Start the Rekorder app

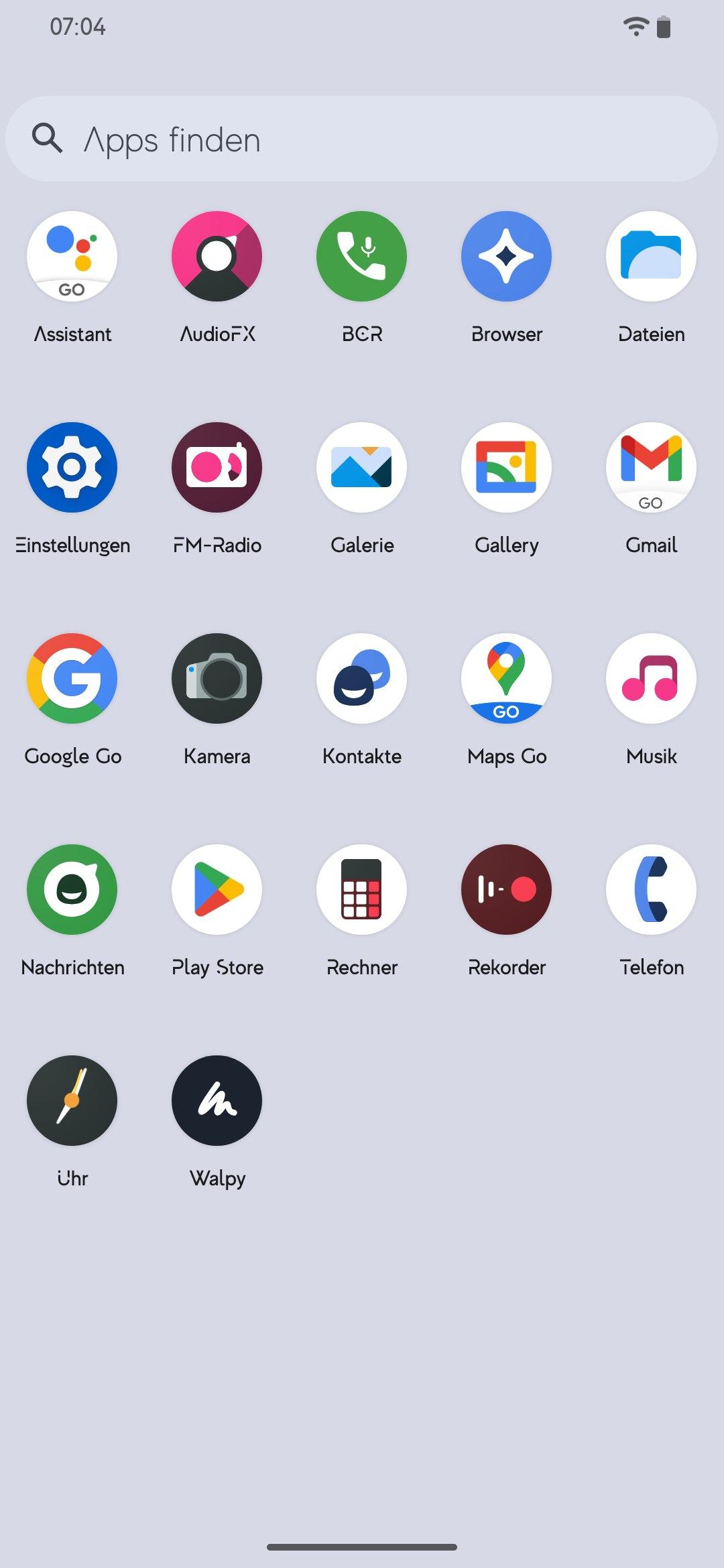tap(507, 890)
